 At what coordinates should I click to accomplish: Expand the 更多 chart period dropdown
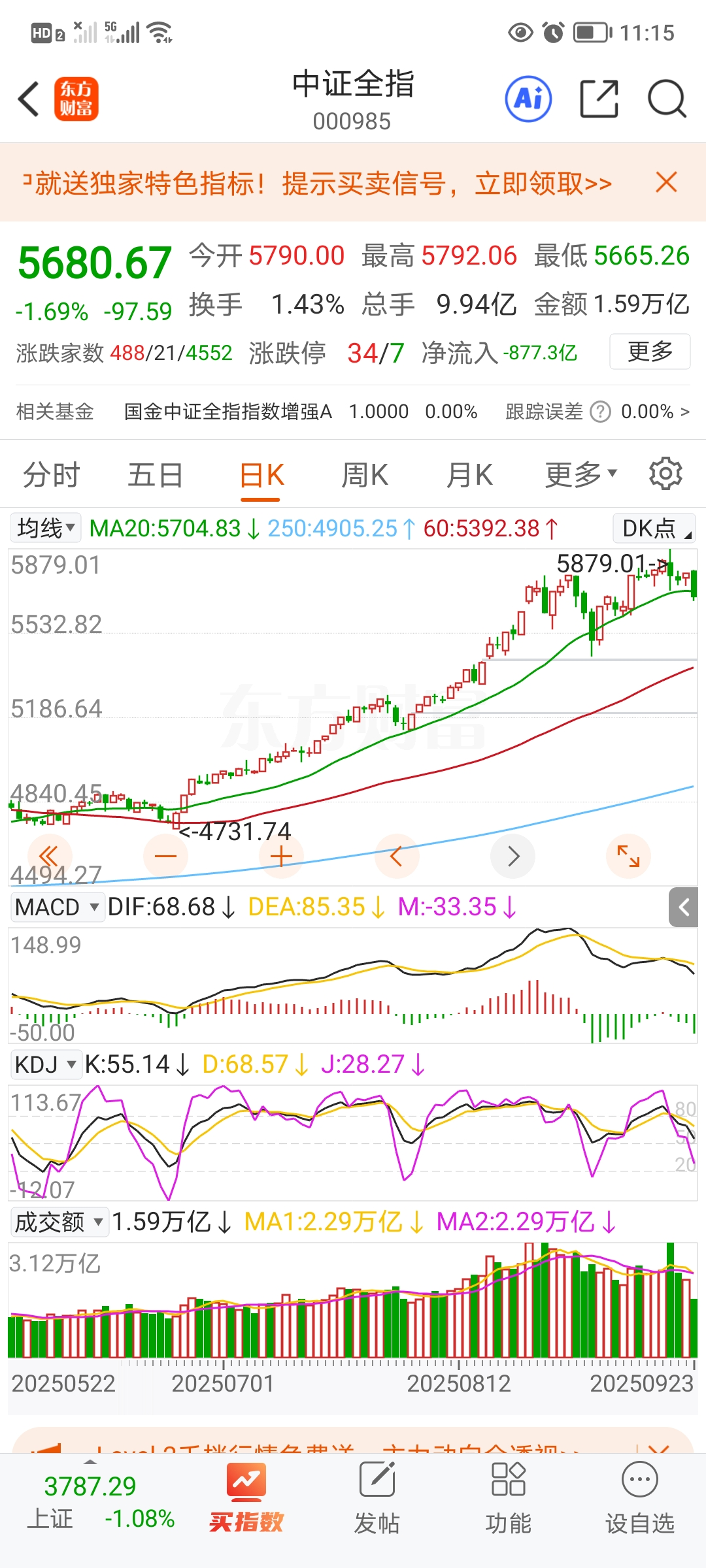point(580,475)
